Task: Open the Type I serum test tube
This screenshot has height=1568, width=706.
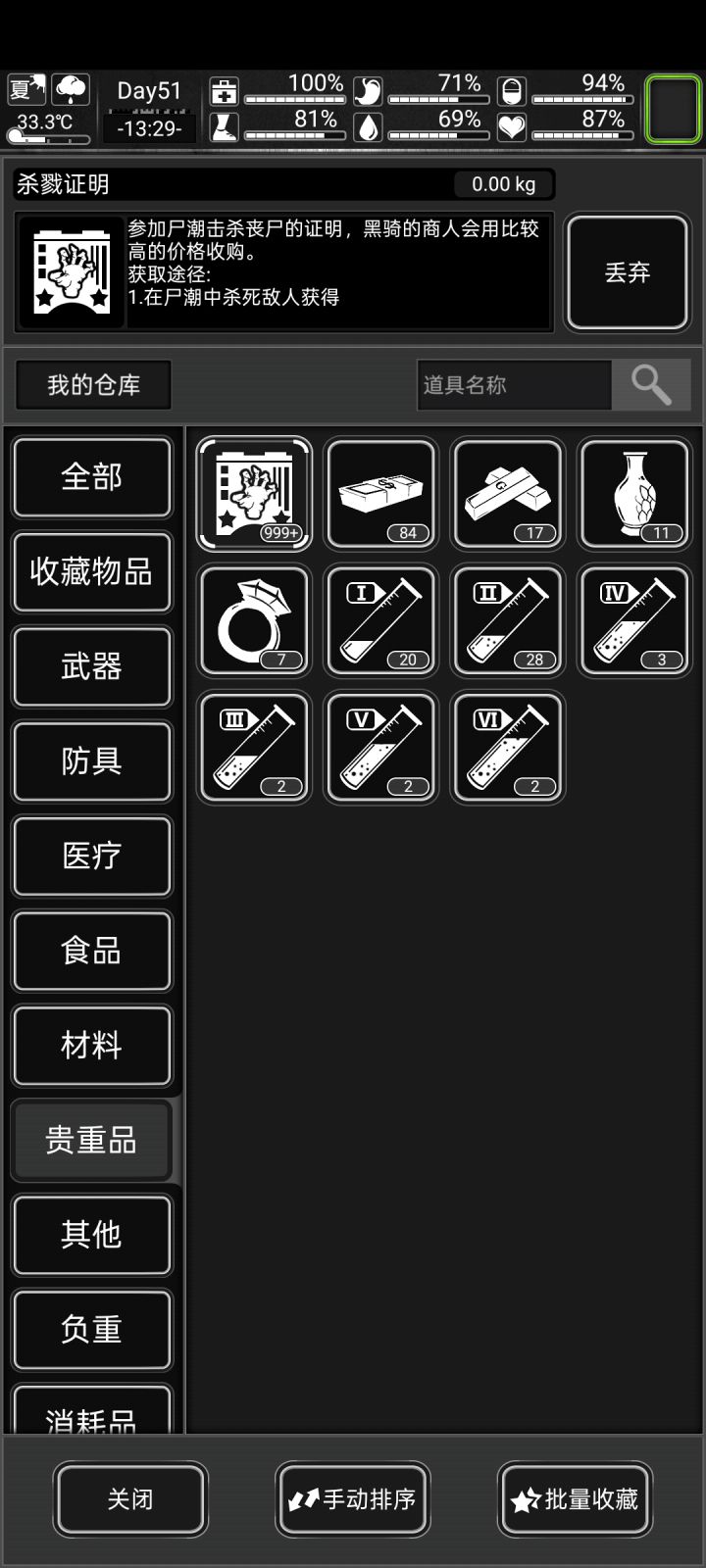Action: (380, 620)
